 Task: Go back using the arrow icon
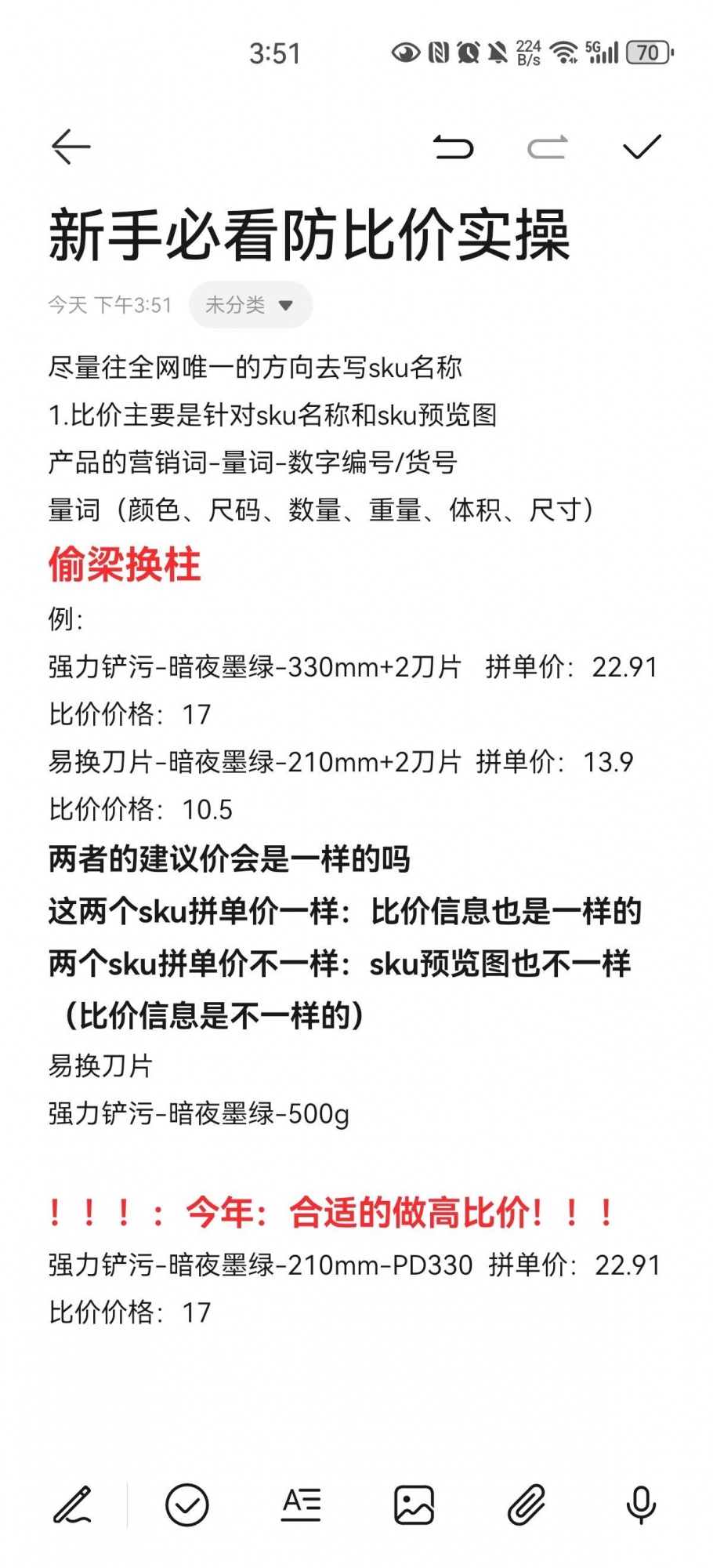(x=71, y=147)
